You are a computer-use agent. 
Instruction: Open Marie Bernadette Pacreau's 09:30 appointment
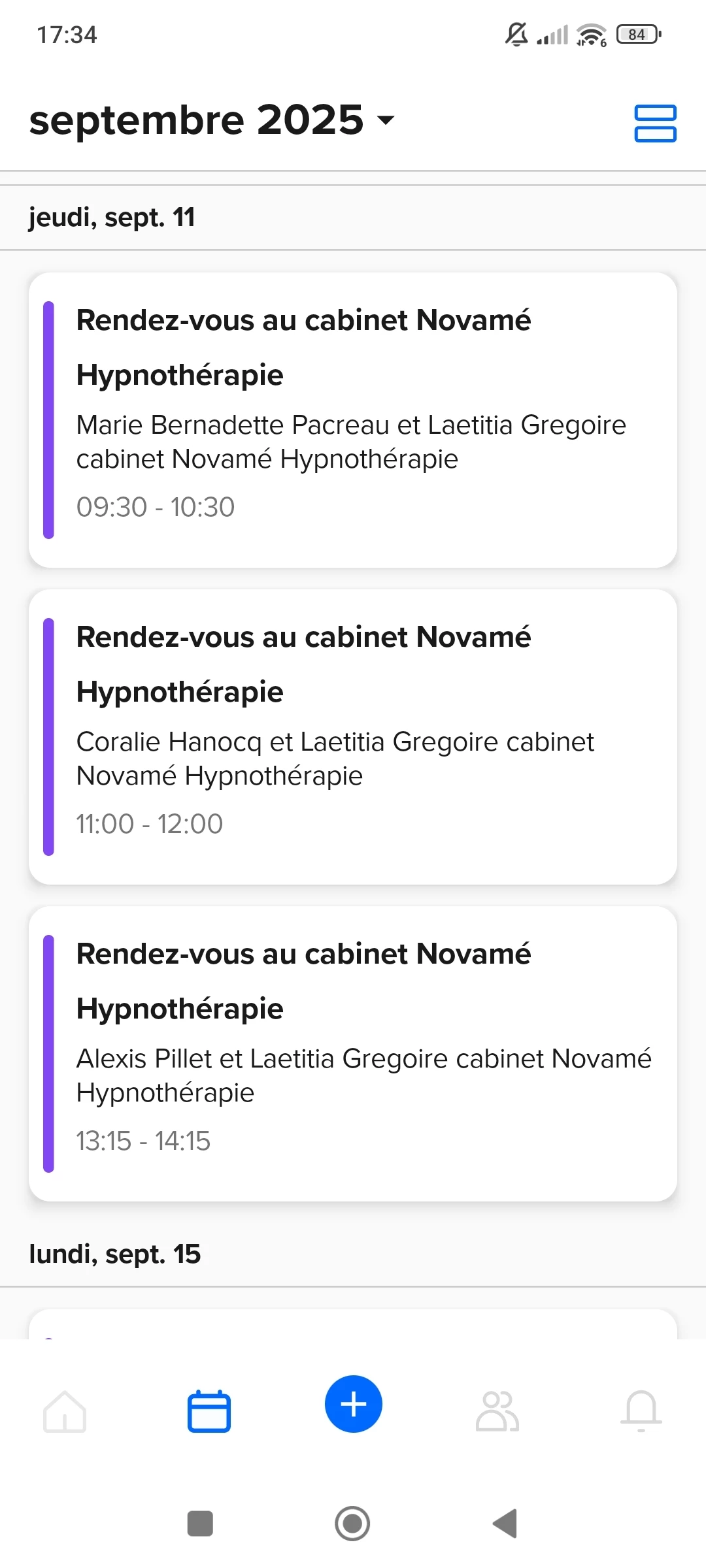[x=353, y=420]
